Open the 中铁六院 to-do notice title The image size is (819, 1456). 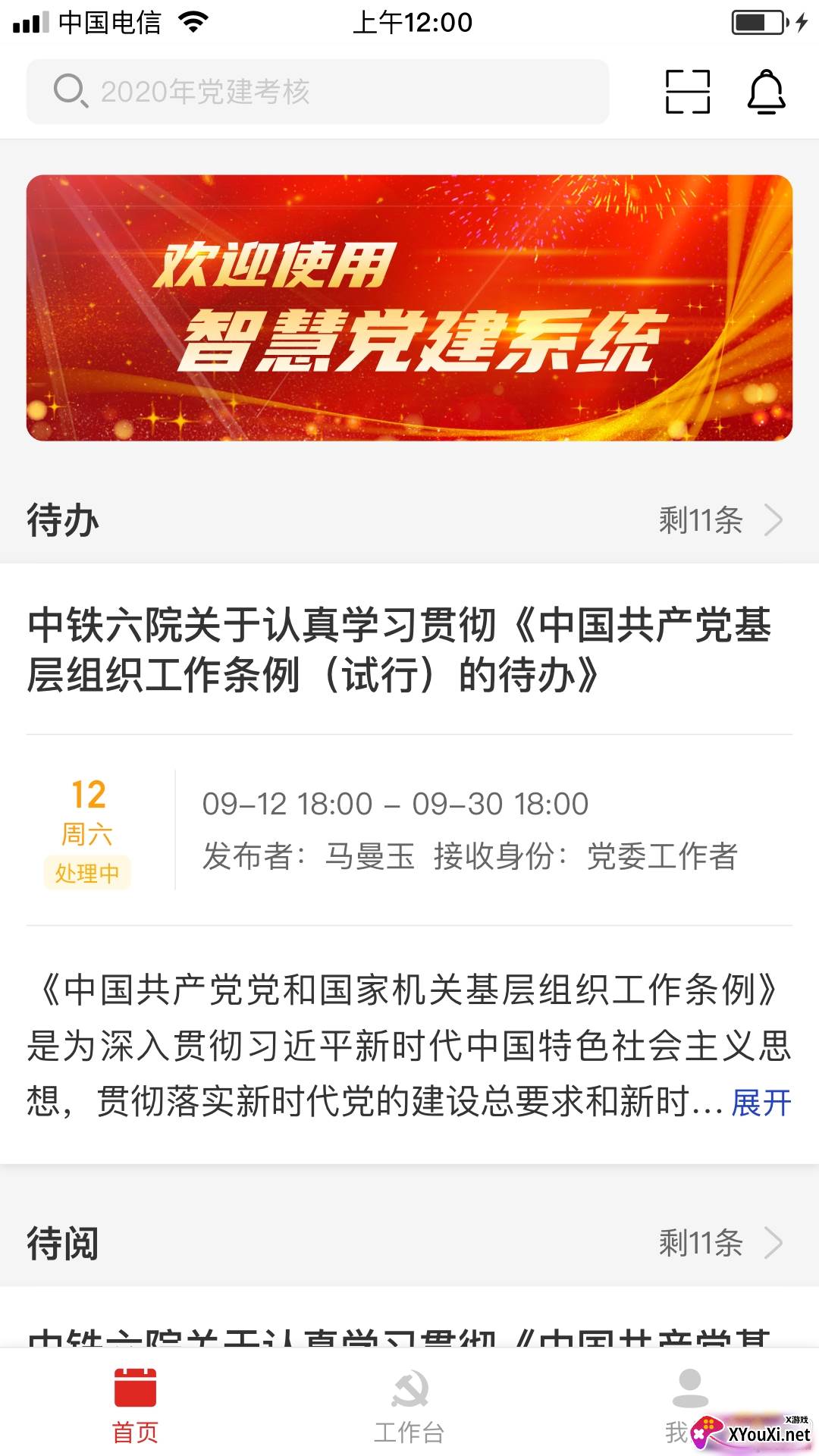point(402,651)
